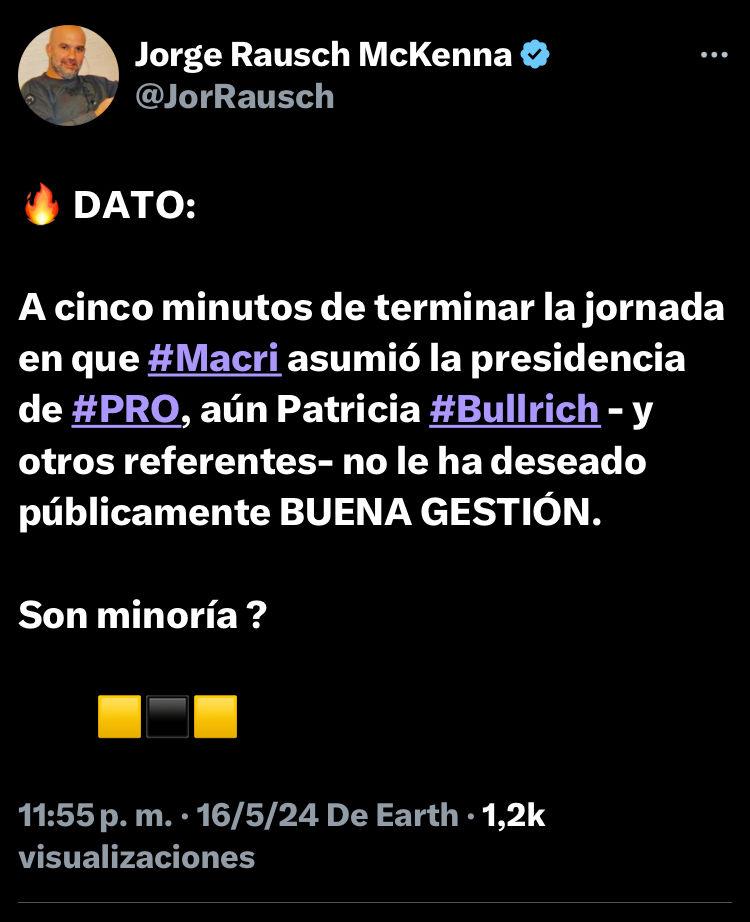Open the #Bullrich hashtag
This screenshot has height=922, width=750.
pos(515,411)
